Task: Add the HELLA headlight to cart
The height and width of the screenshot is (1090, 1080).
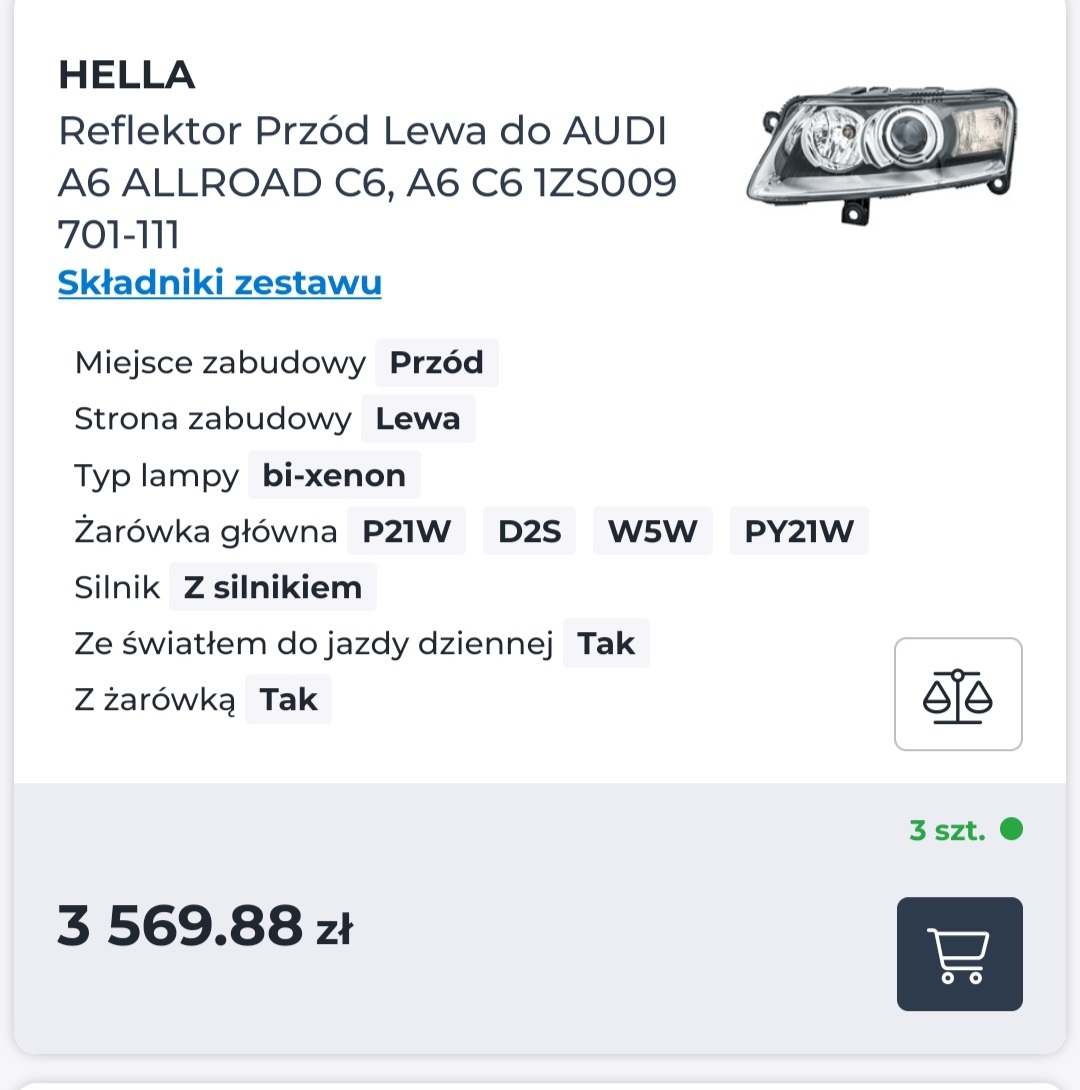Action: (959, 954)
